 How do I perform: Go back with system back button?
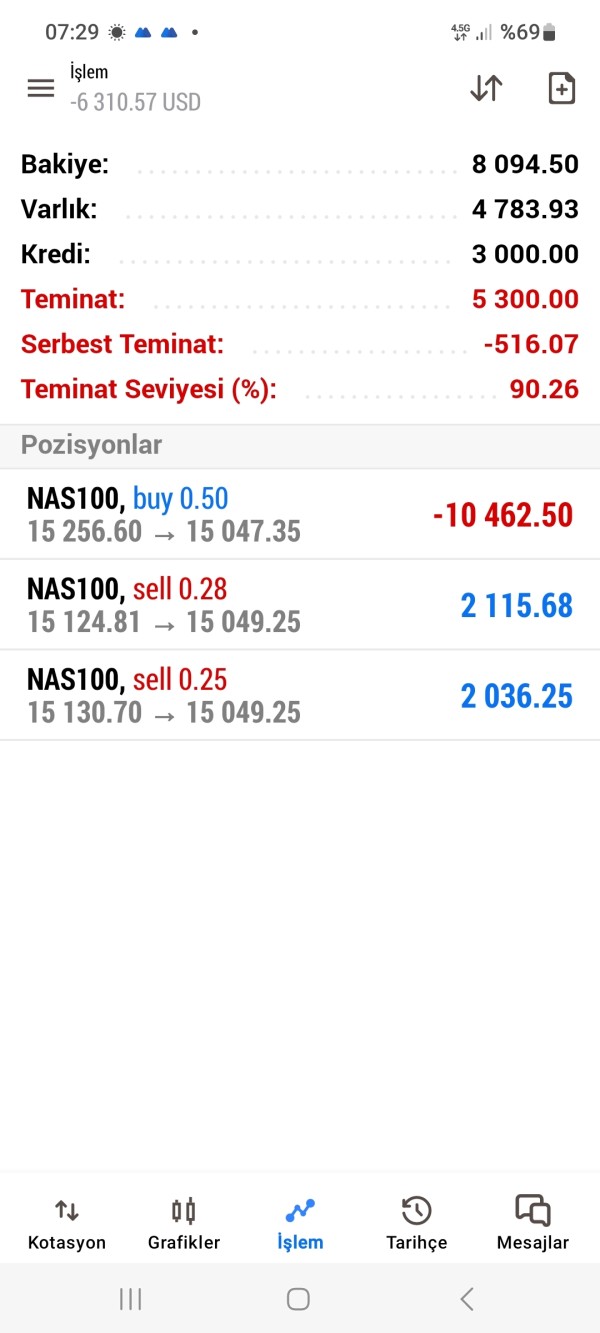click(466, 1299)
